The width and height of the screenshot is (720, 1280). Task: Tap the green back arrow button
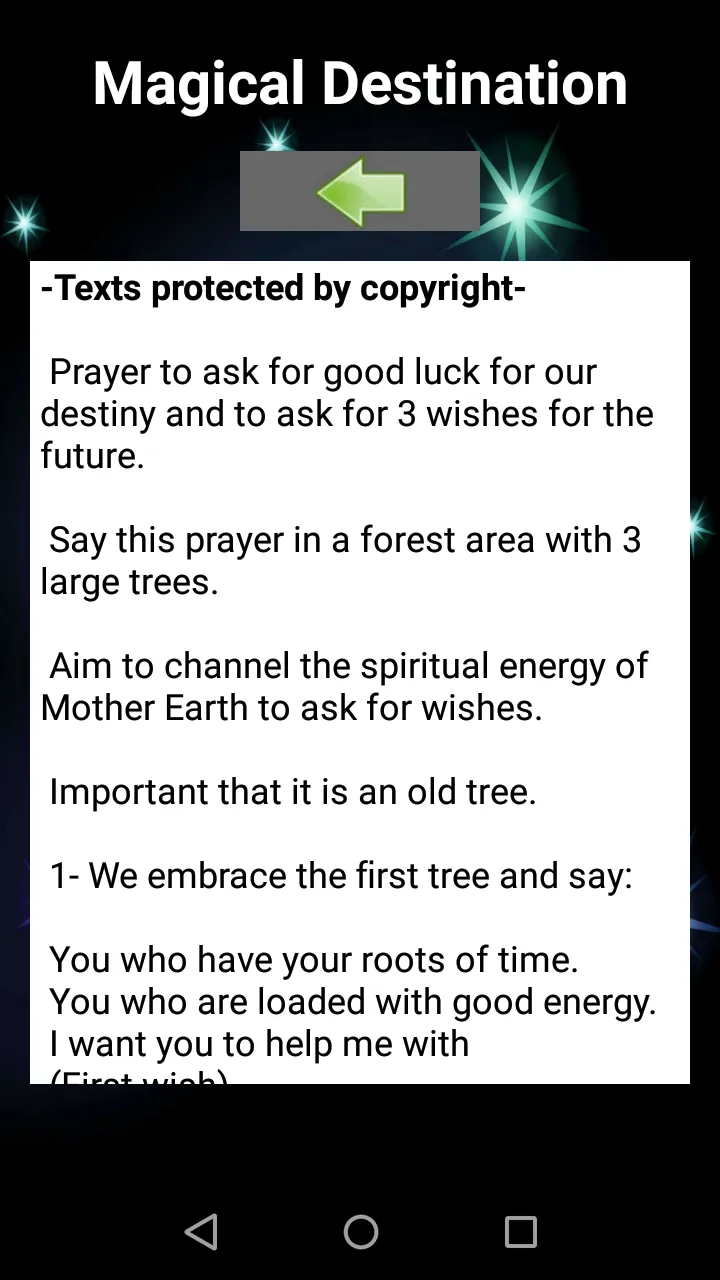click(x=360, y=191)
